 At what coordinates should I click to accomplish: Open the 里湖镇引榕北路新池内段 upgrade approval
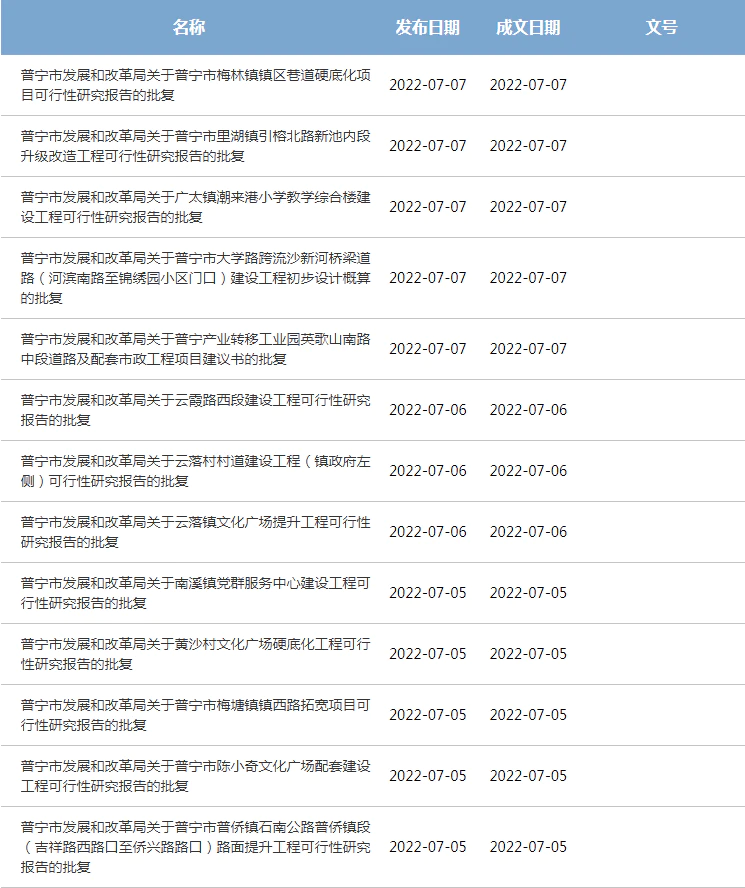point(196,146)
